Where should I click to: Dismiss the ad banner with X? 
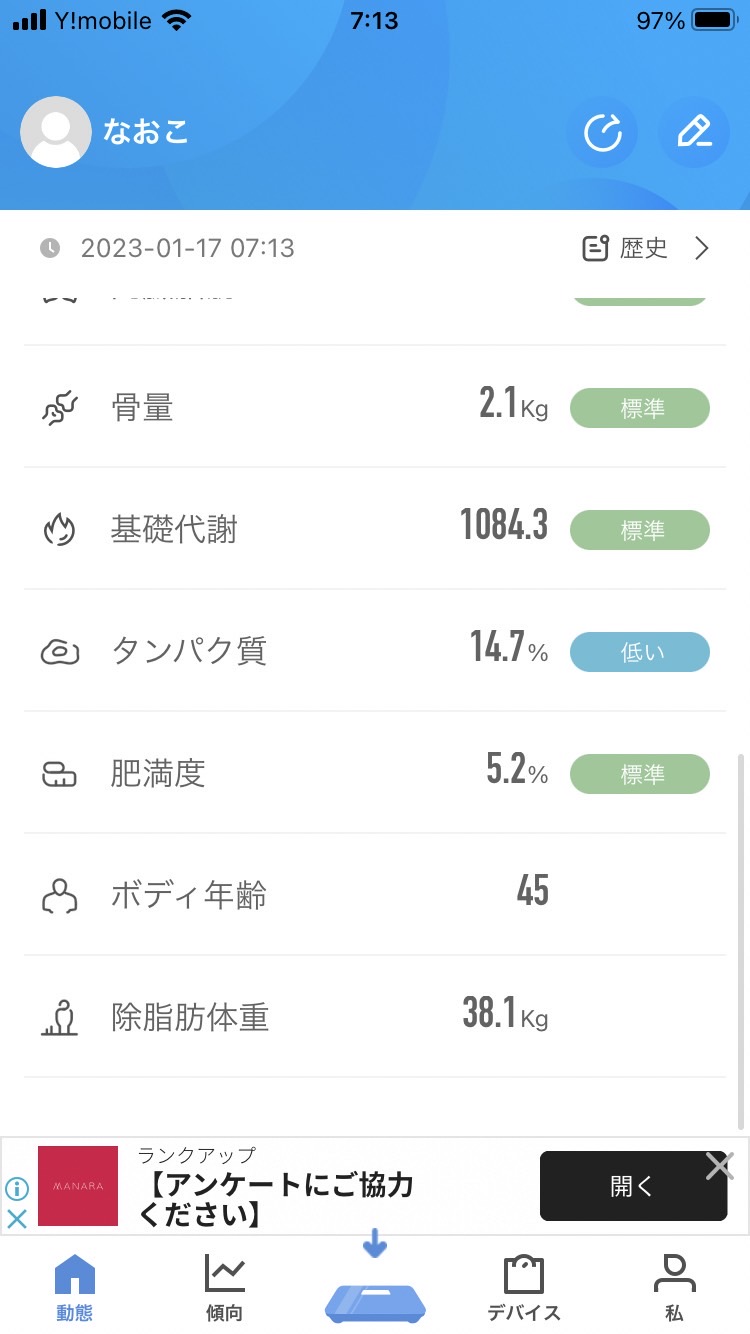[x=719, y=1166]
